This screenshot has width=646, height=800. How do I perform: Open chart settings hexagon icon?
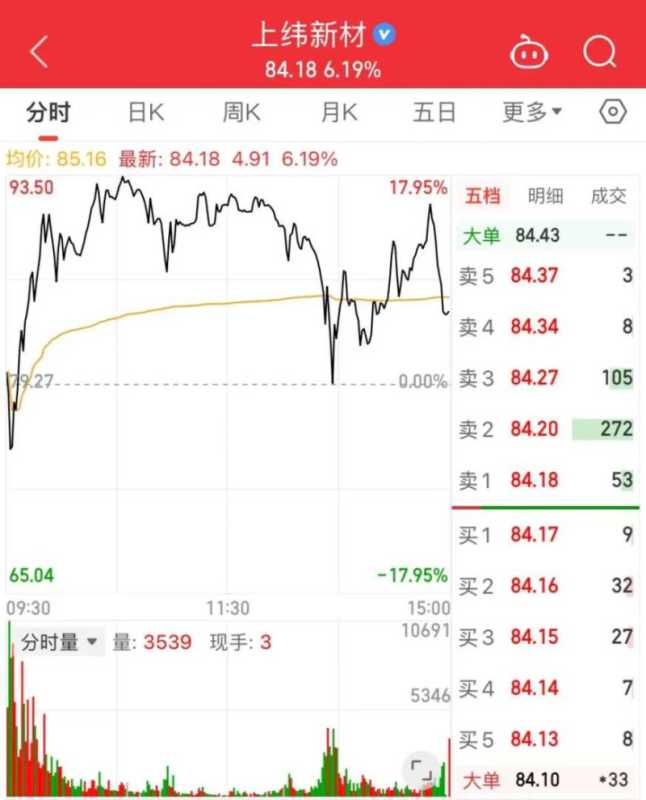point(613,112)
